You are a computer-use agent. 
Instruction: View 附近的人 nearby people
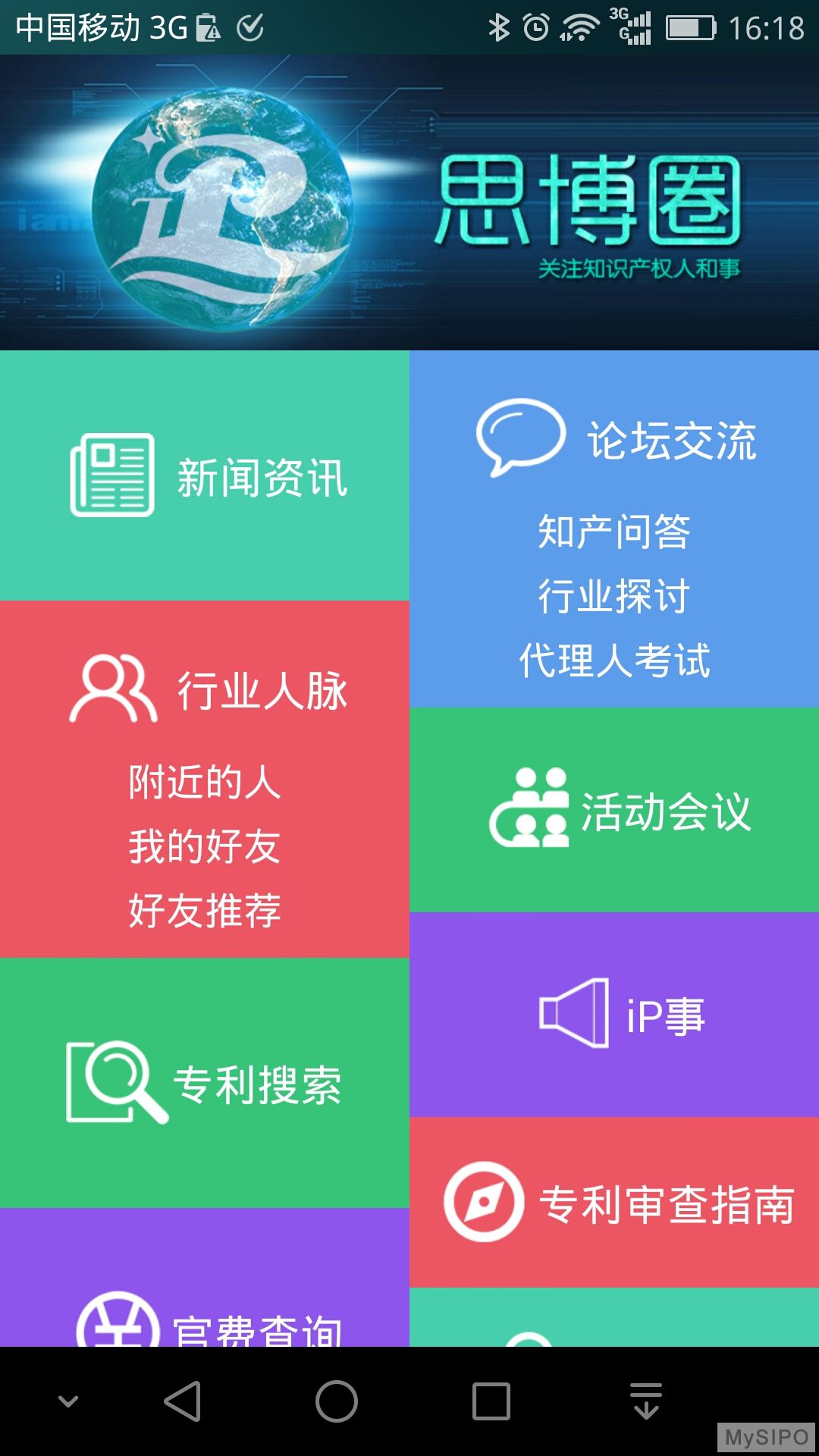click(205, 782)
